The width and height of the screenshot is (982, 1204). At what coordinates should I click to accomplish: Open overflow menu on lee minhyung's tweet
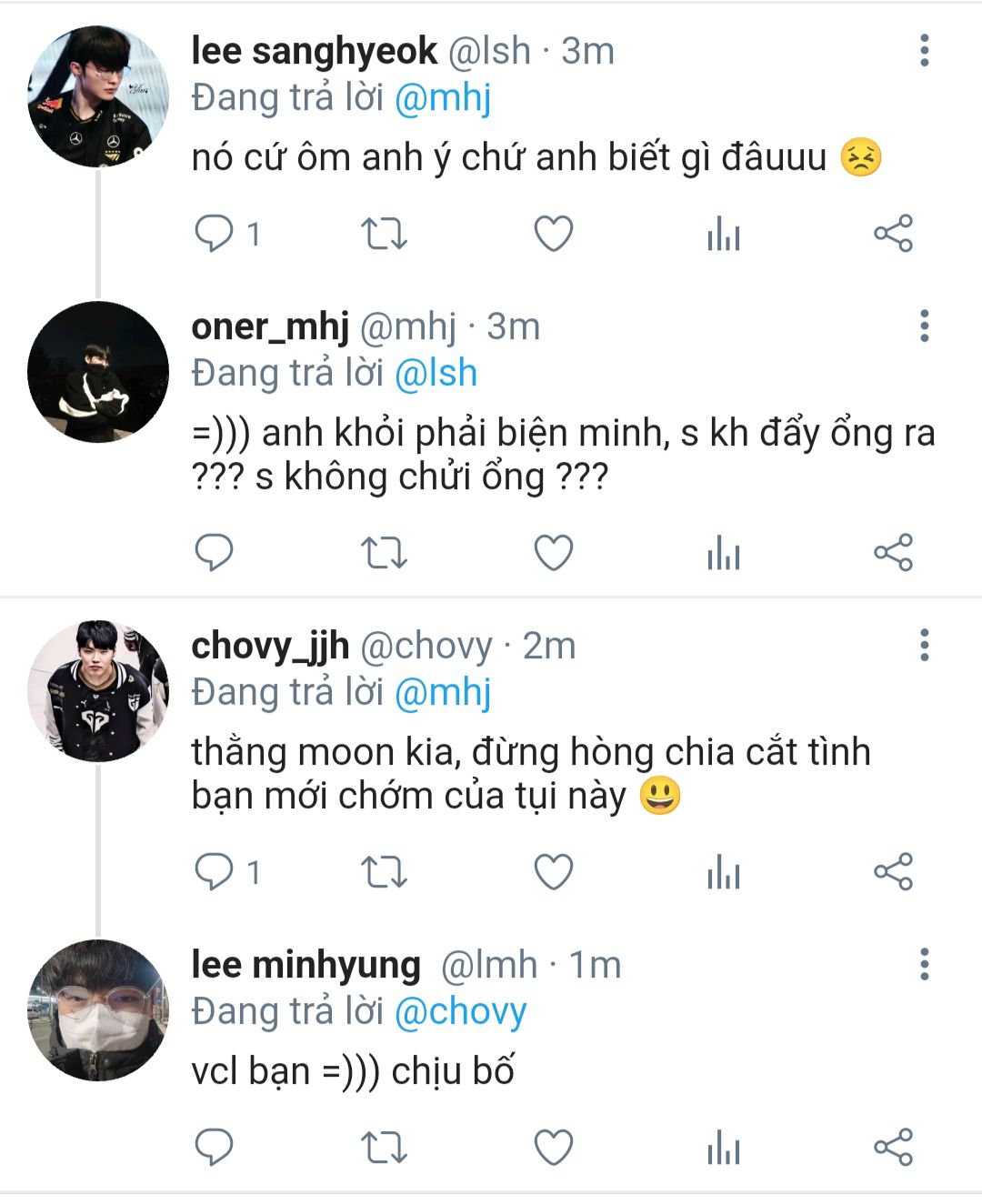(924, 964)
